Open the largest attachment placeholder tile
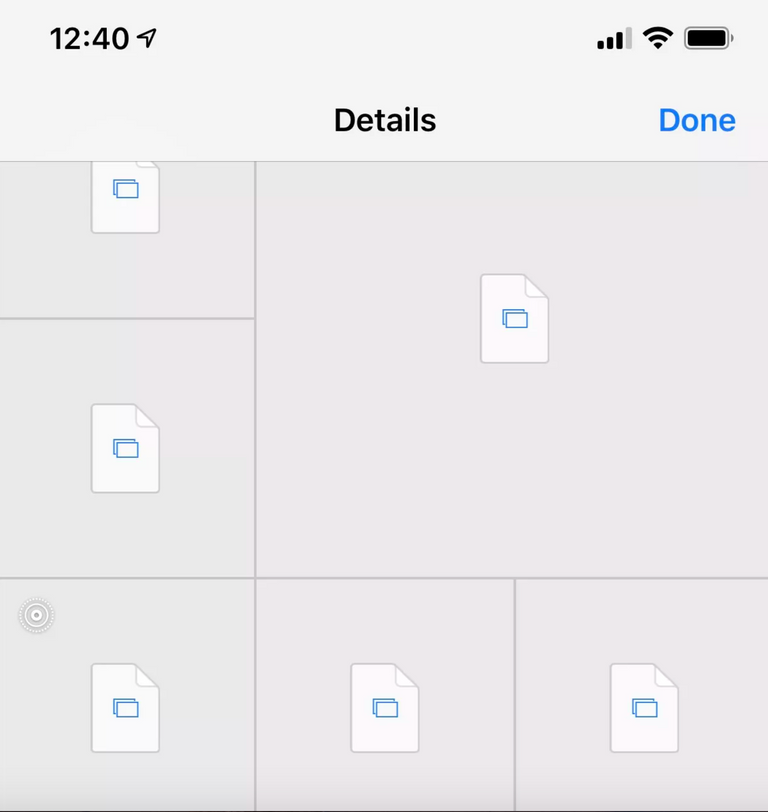The height and width of the screenshot is (812, 768). [x=513, y=369]
